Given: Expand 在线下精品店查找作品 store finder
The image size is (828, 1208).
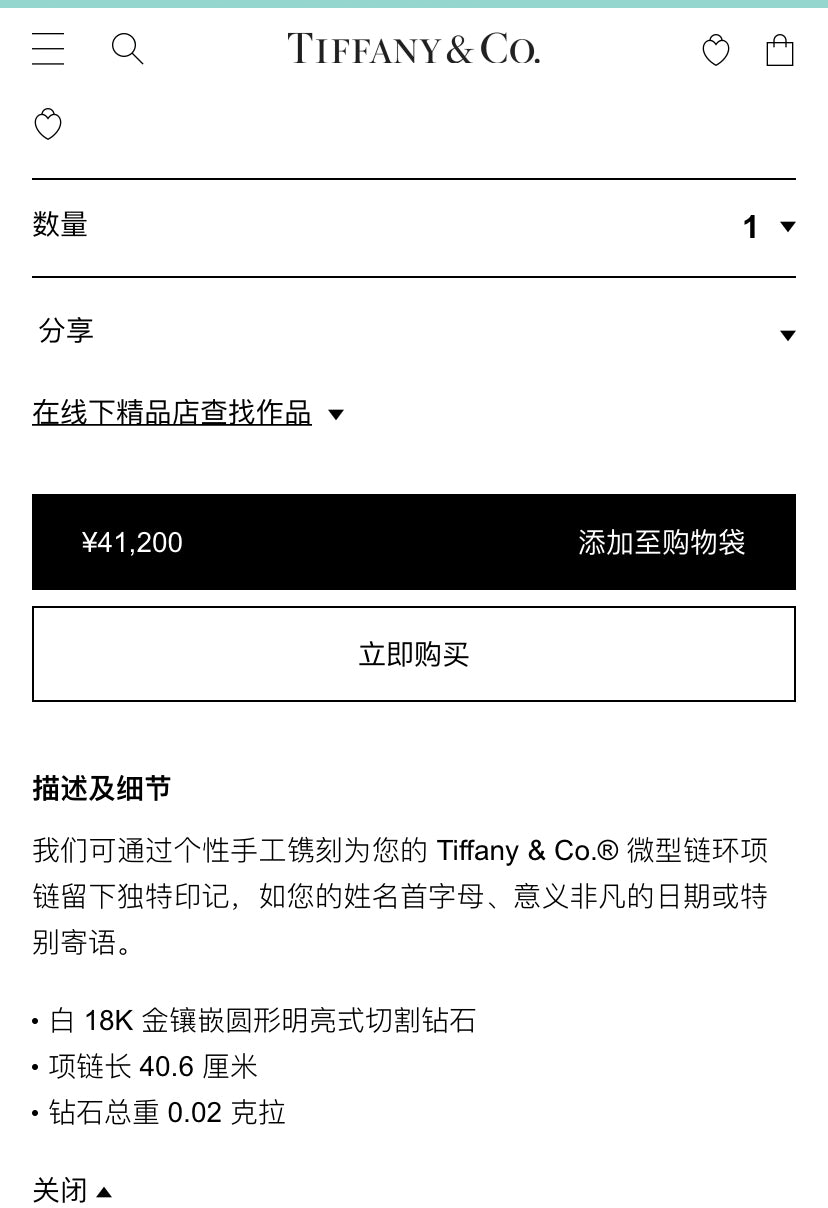Looking at the screenshot, I should (187, 413).
